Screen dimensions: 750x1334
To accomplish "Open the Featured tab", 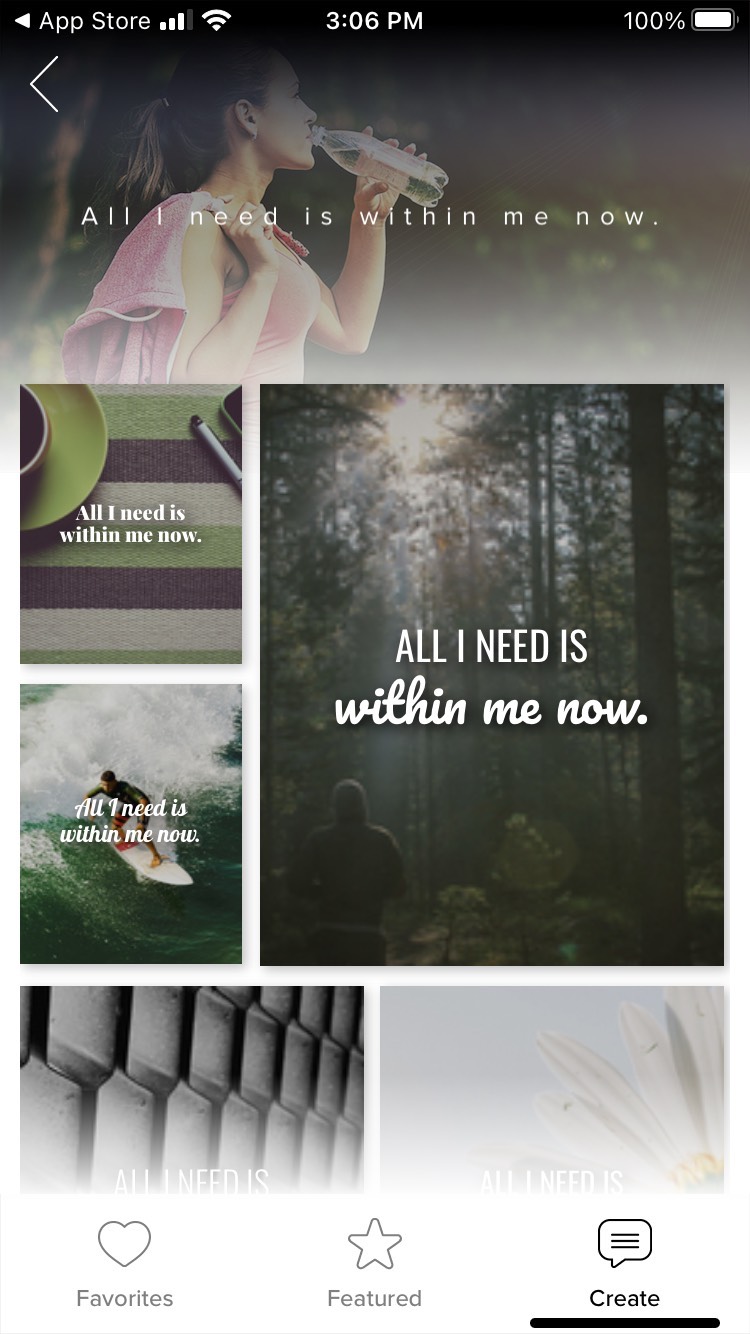I will click(x=375, y=1264).
